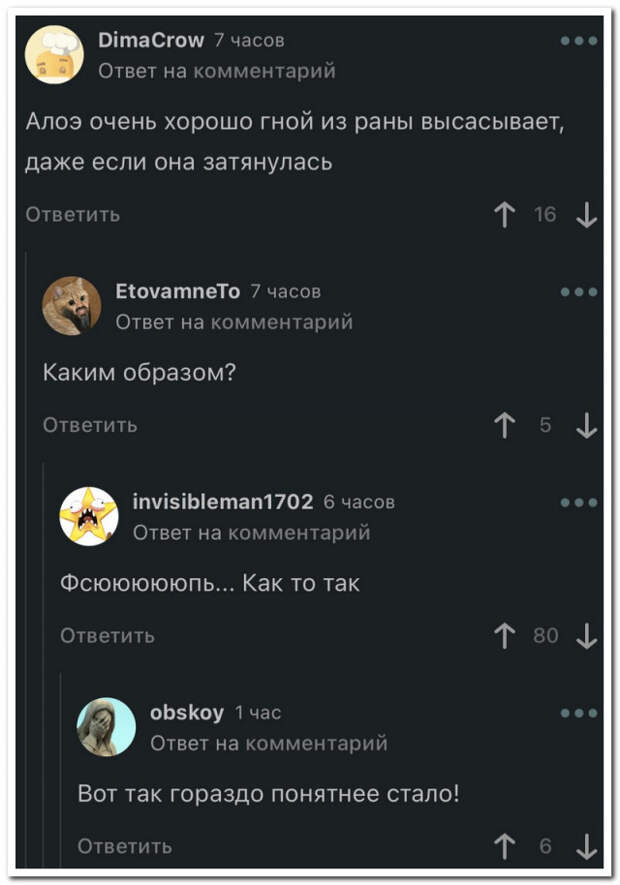Downvote DimaCrow's comment

[x=587, y=215]
